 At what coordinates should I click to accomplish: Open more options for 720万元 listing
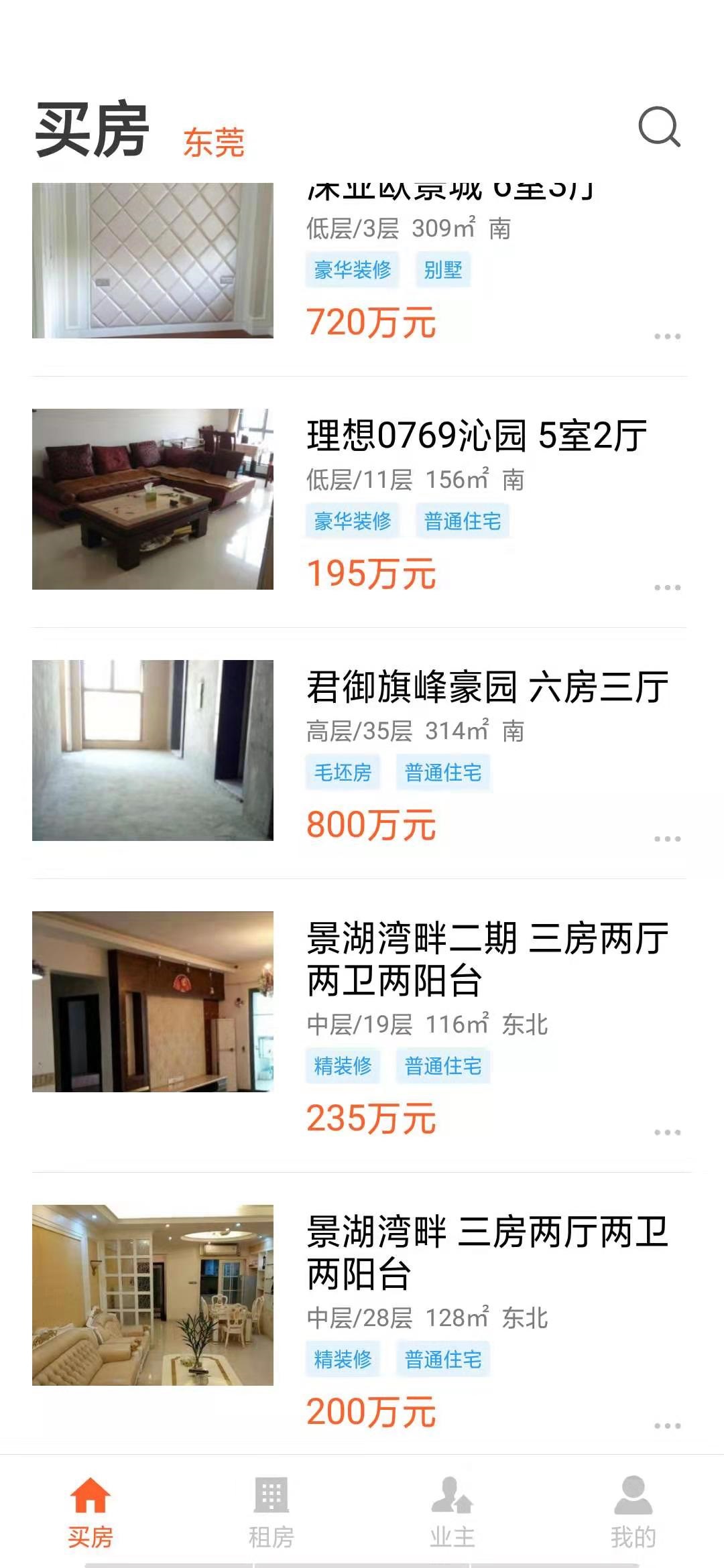coord(667,336)
